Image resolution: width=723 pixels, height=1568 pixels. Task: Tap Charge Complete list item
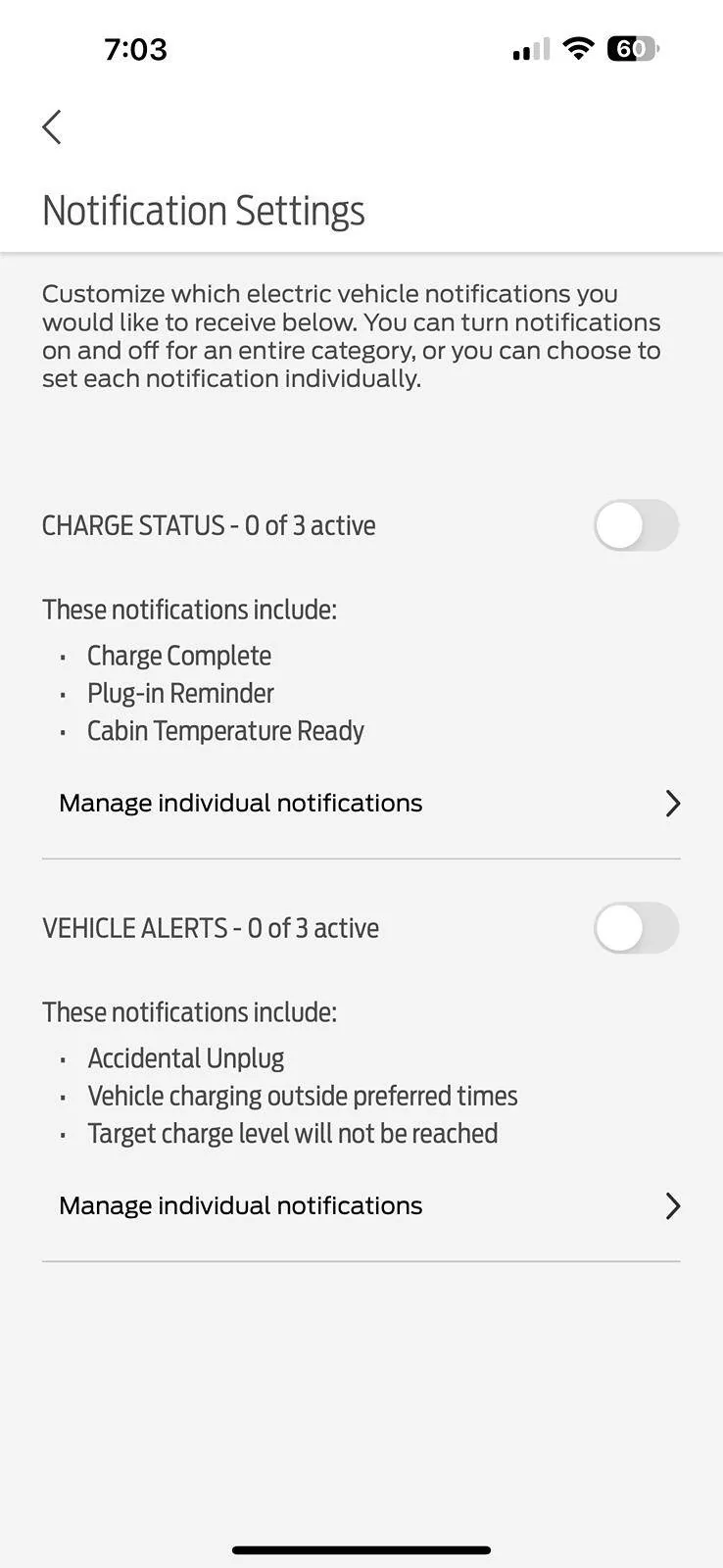pyautogui.click(x=179, y=655)
